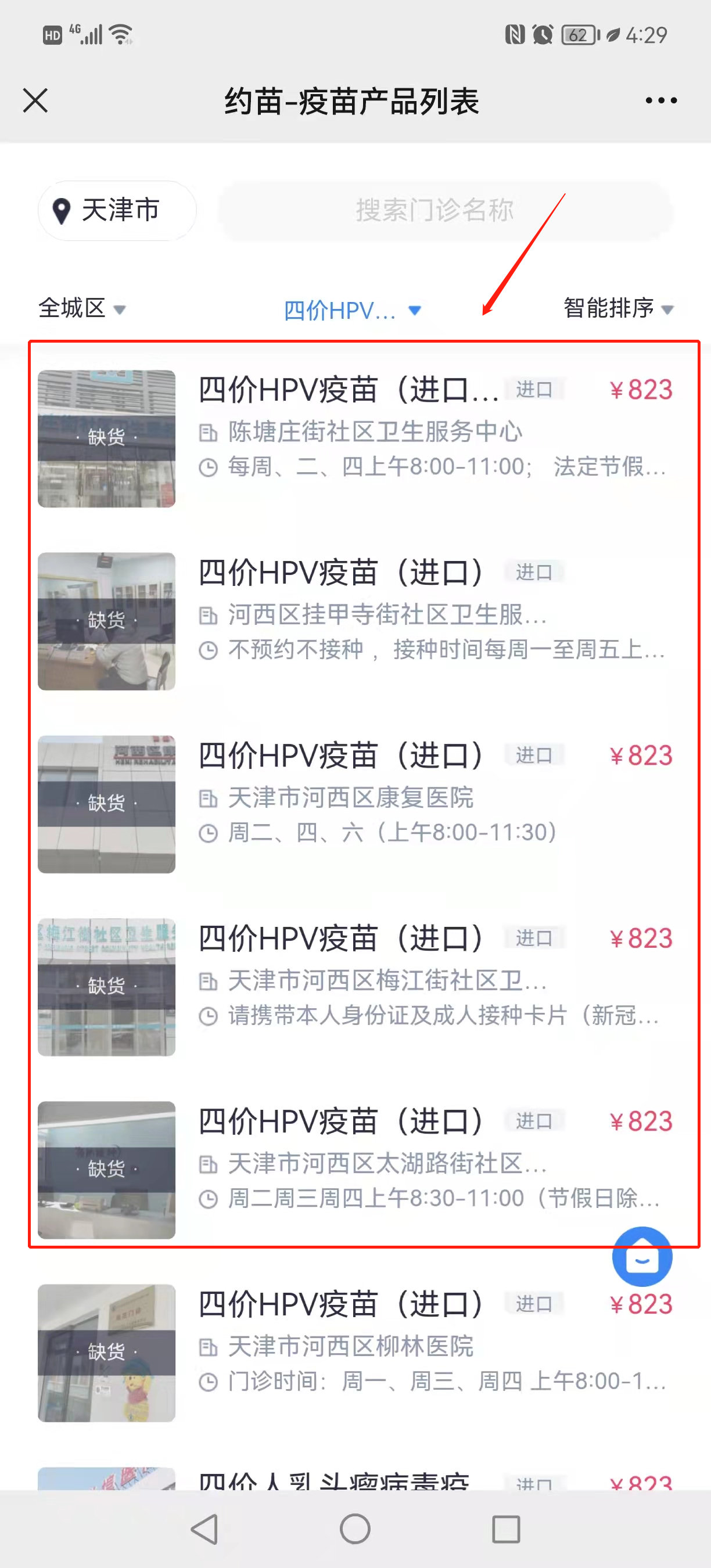The width and height of the screenshot is (711, 1568).
Task: Open the 河西区挂甲寺街社区 vaccine listing
Action: (355, 621)
